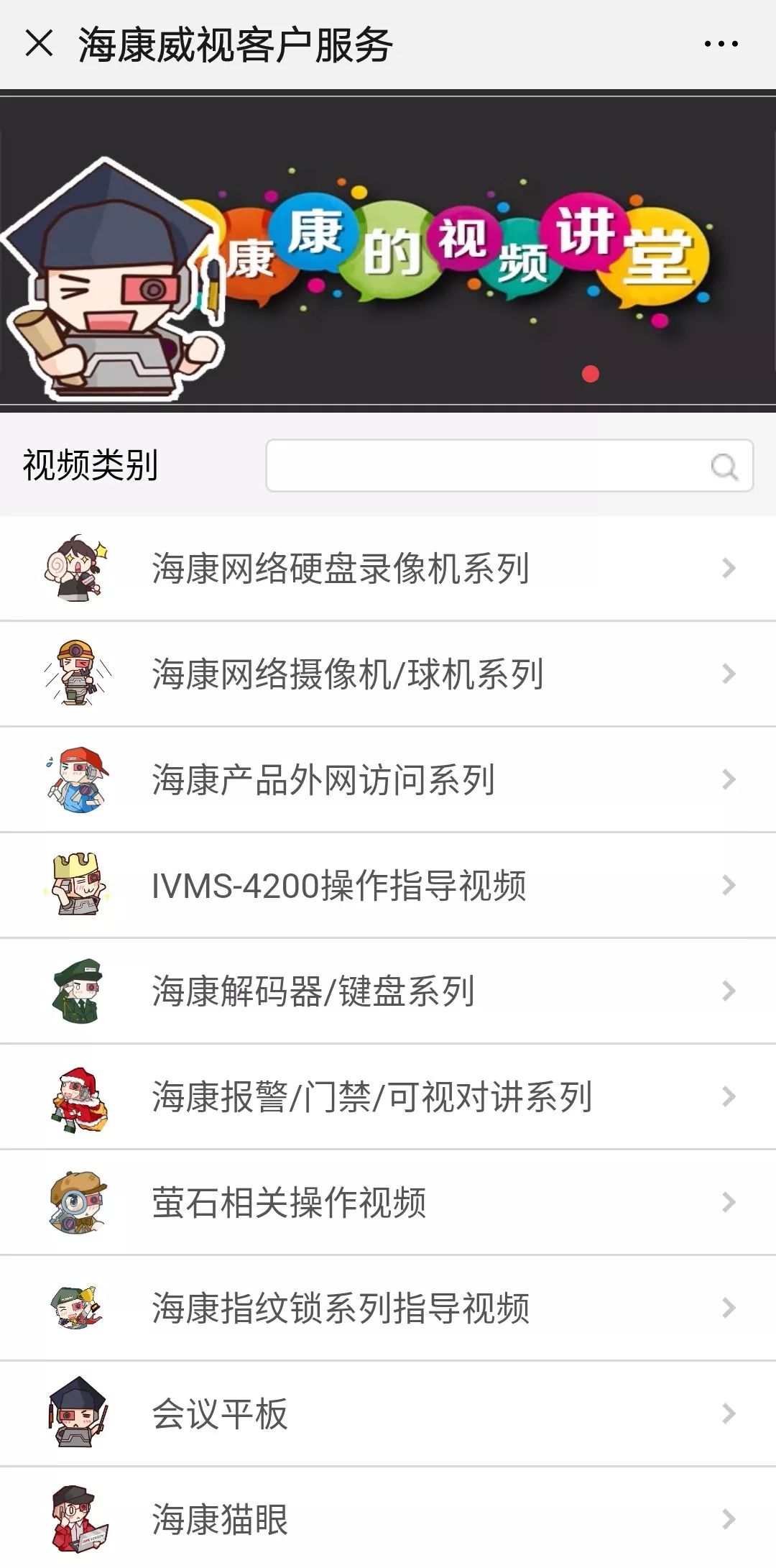Click the search magnifier icon in the search bar

tap(726, 467)
